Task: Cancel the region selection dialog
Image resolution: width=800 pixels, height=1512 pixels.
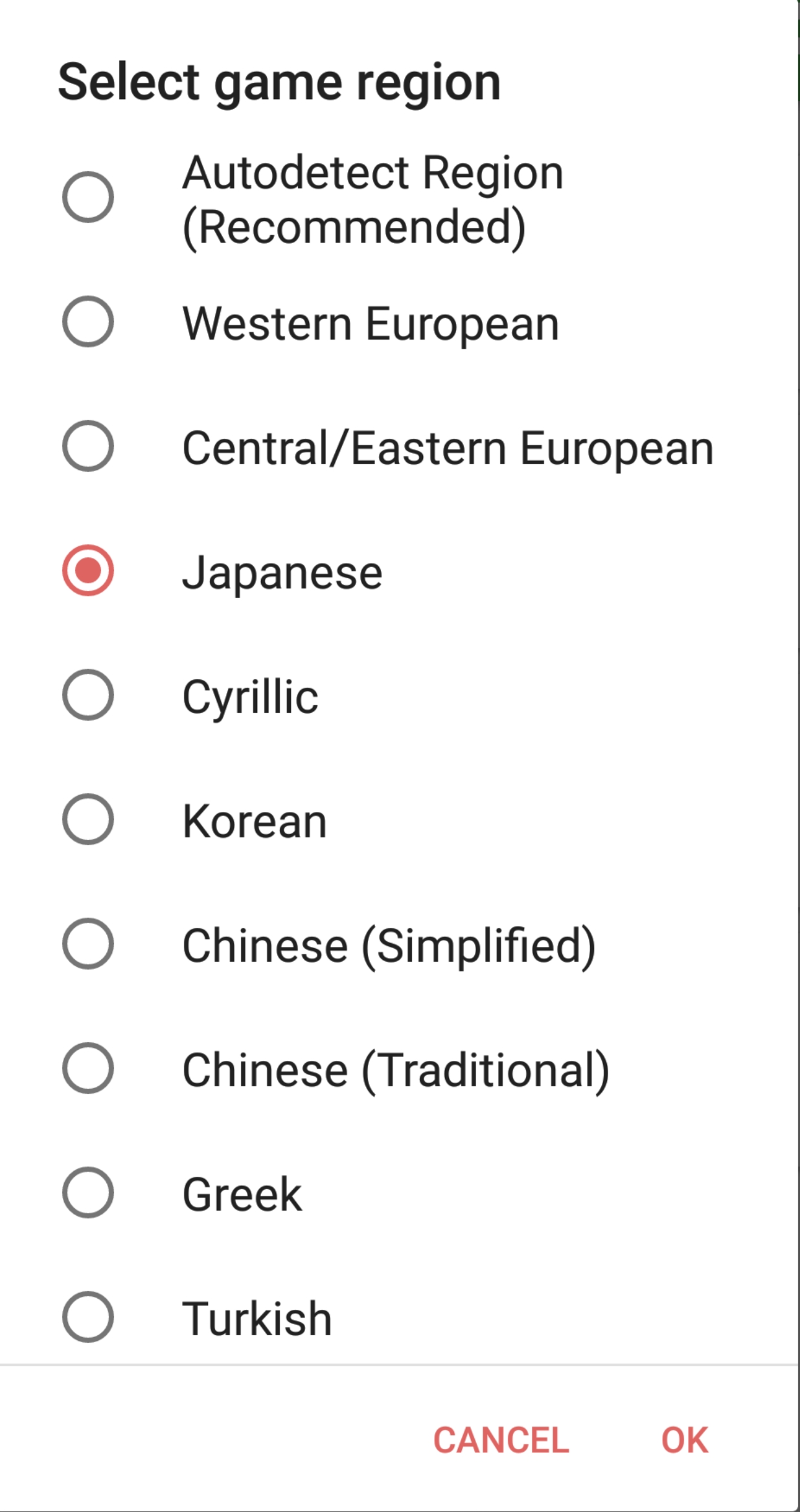Action: pos(501,1441)
